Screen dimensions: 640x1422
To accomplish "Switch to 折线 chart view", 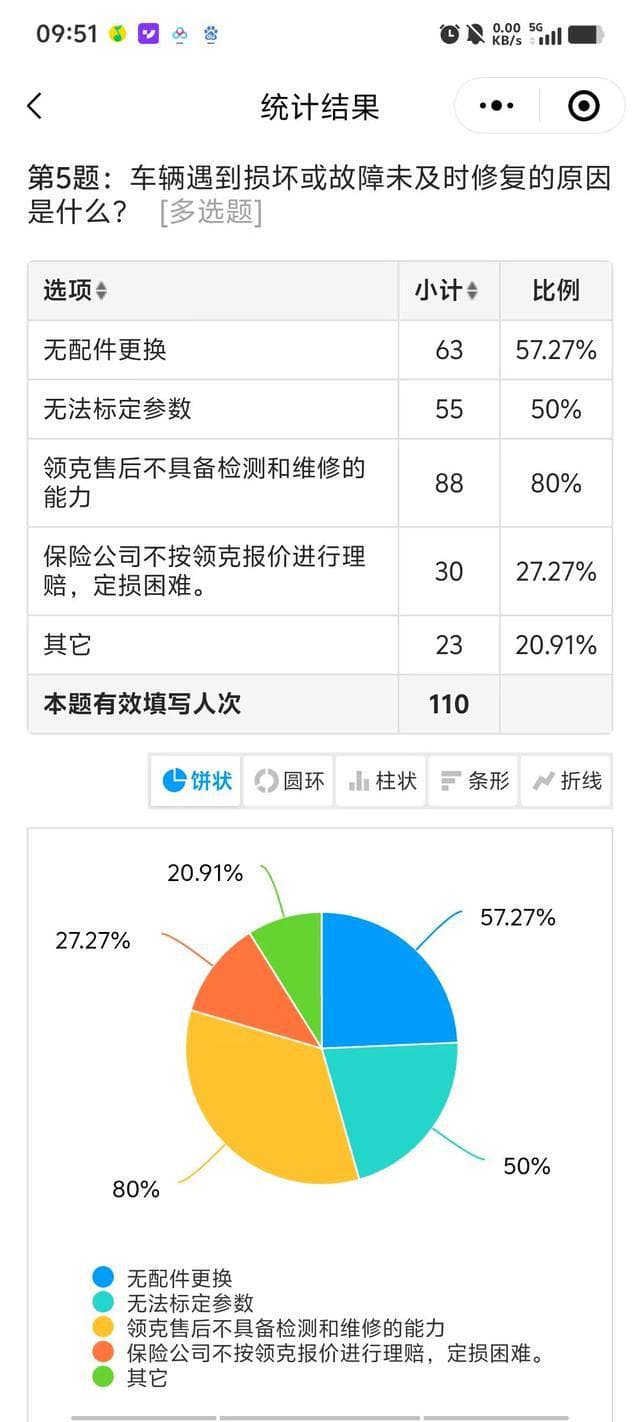I will [567, 781].
